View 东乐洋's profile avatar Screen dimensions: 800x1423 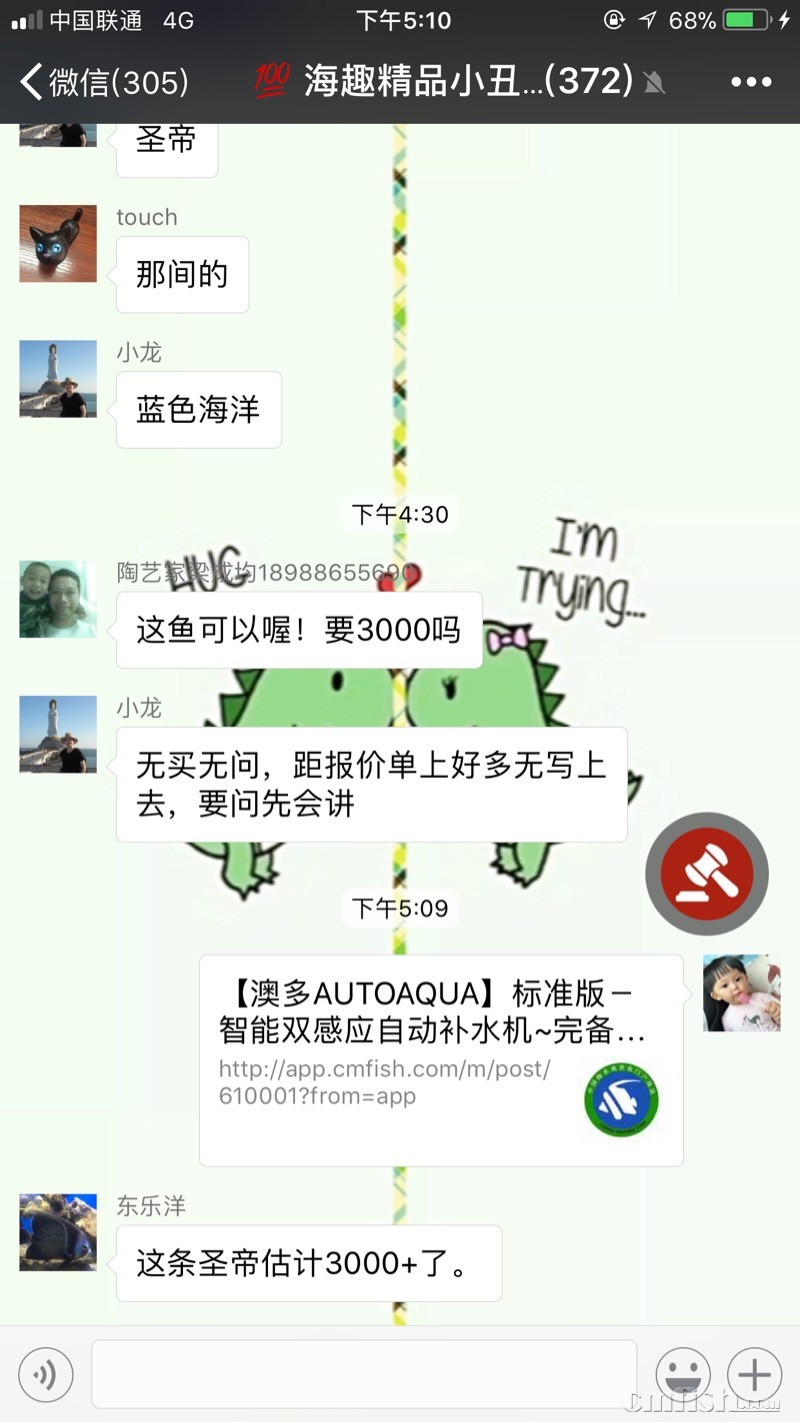coord(58,1232)
